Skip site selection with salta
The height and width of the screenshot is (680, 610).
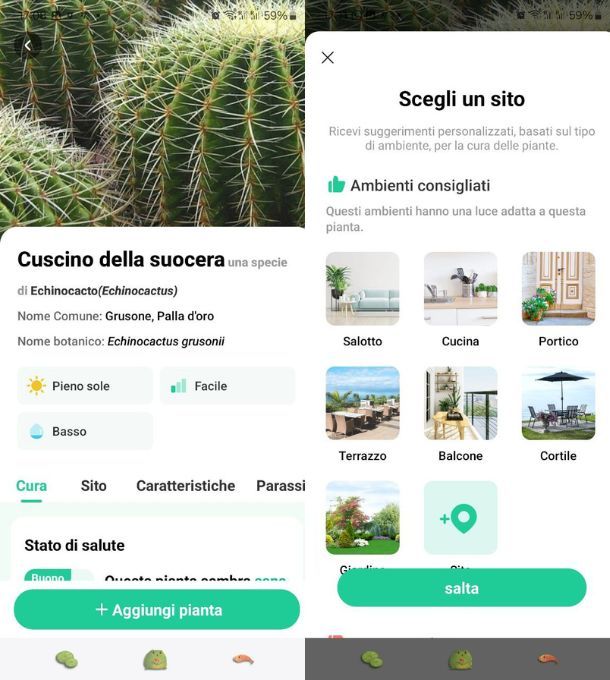tap(461, 588)
